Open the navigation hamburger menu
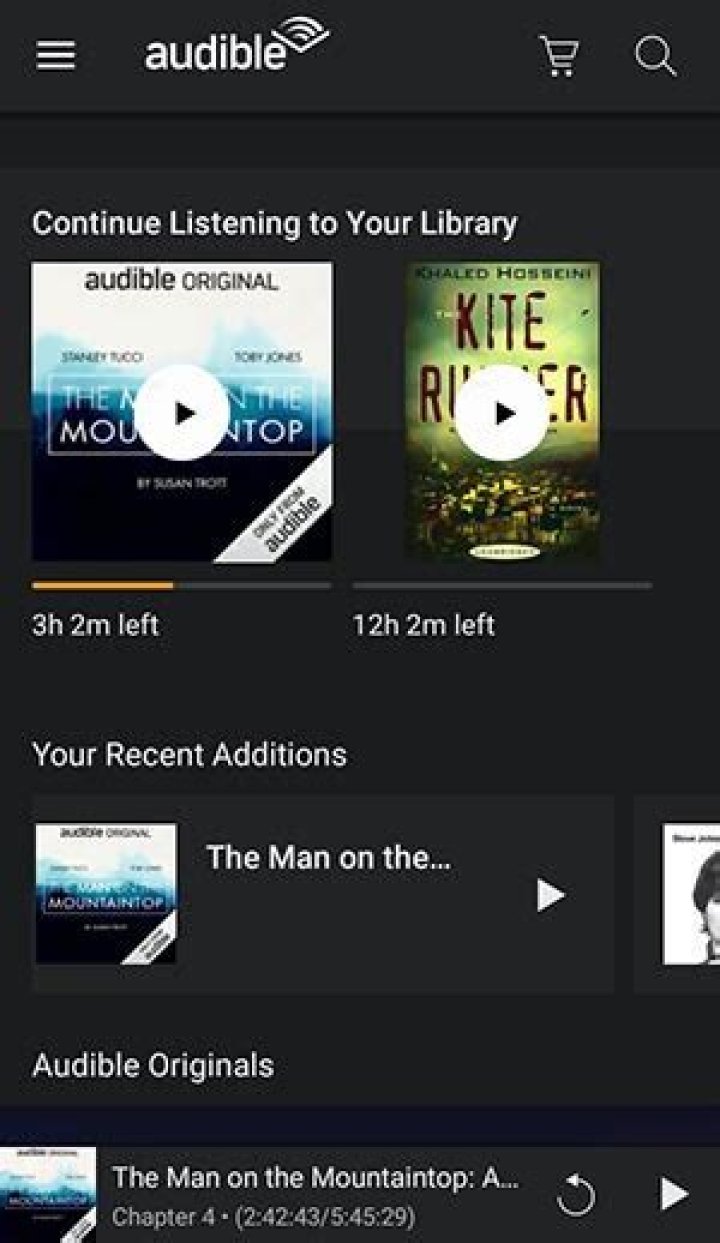This screenshot has height=1243, width=720. click(55, 53)
